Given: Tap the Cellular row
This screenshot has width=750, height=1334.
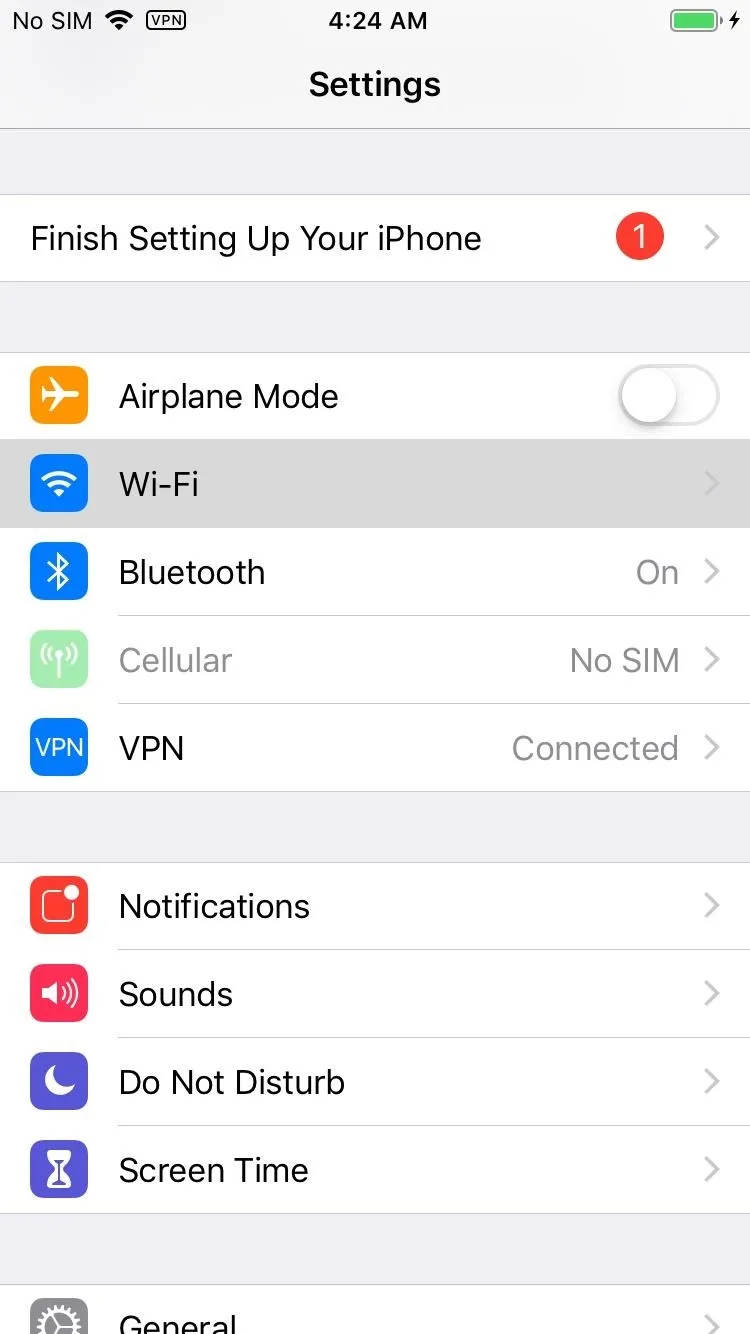Looking at the screenshot, I should click(x=375, y=660).
